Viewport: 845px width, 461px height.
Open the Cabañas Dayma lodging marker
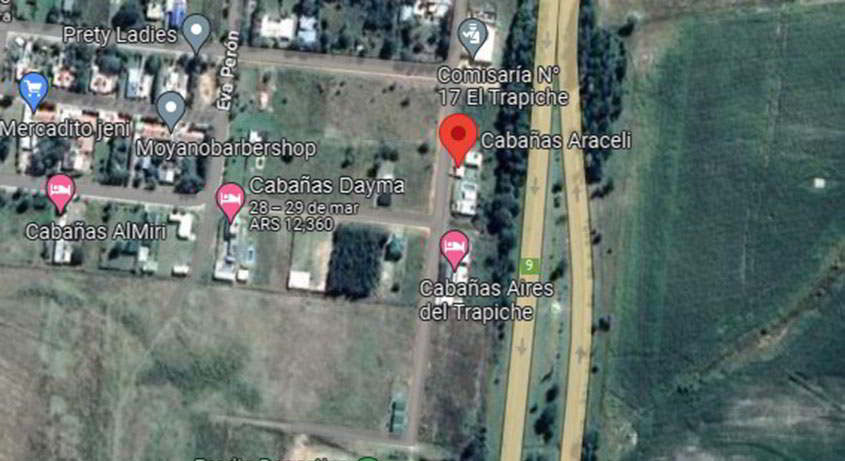point(231,200)
